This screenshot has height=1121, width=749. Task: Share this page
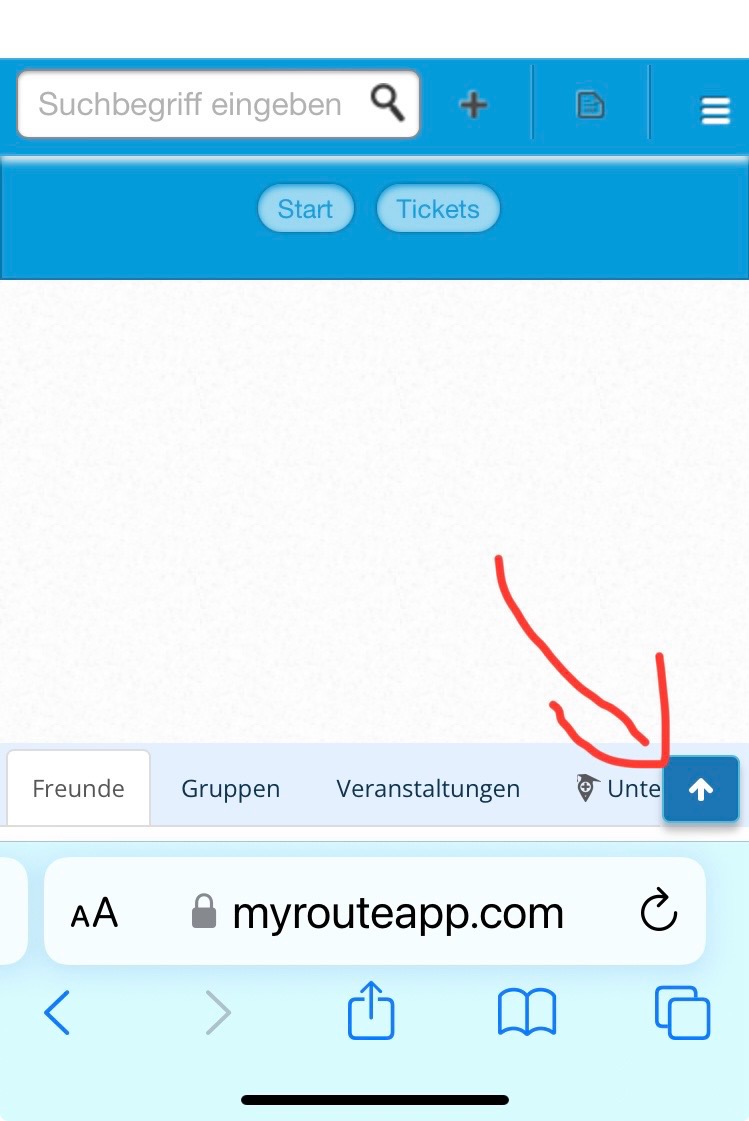(x=371, y=1012)
